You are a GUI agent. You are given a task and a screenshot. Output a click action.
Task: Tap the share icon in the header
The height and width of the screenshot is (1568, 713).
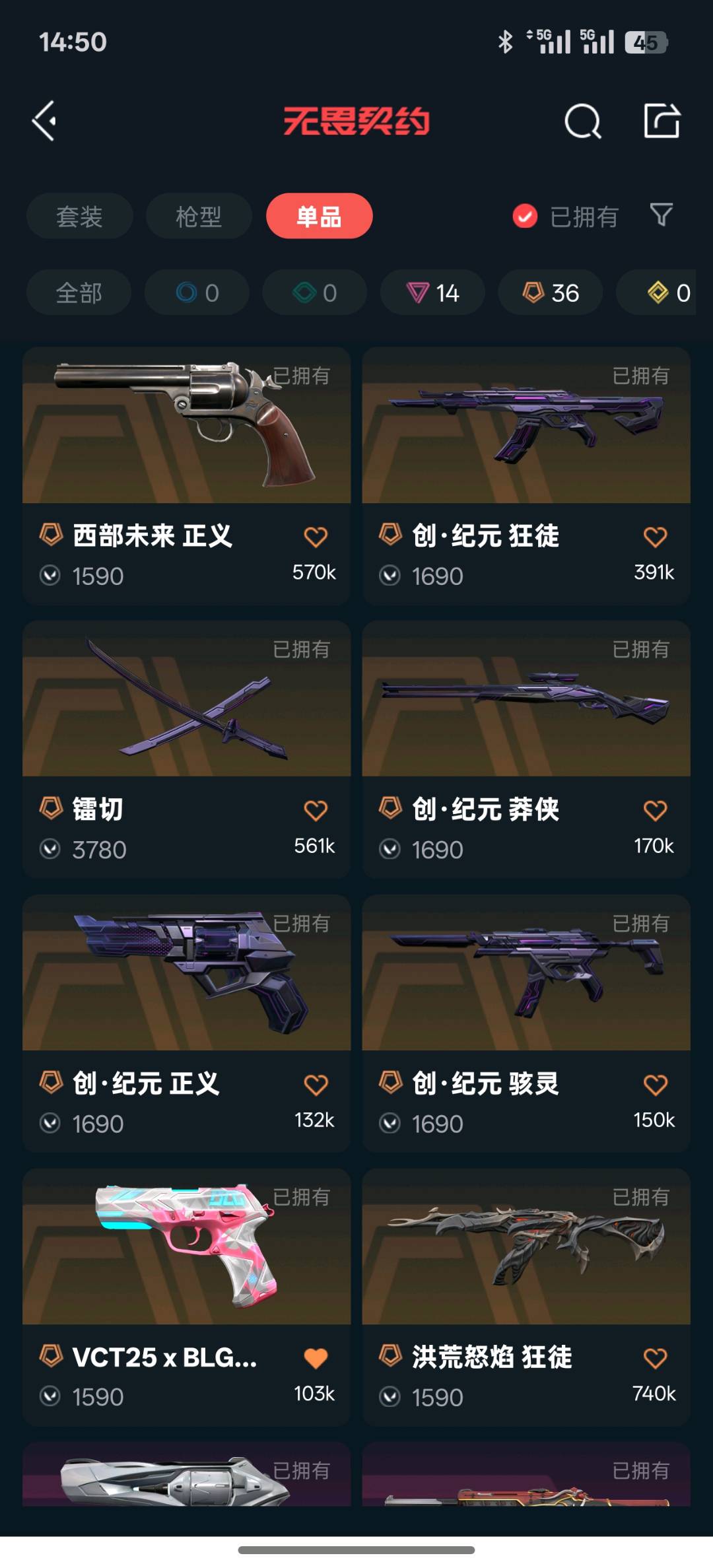[662, 121]
